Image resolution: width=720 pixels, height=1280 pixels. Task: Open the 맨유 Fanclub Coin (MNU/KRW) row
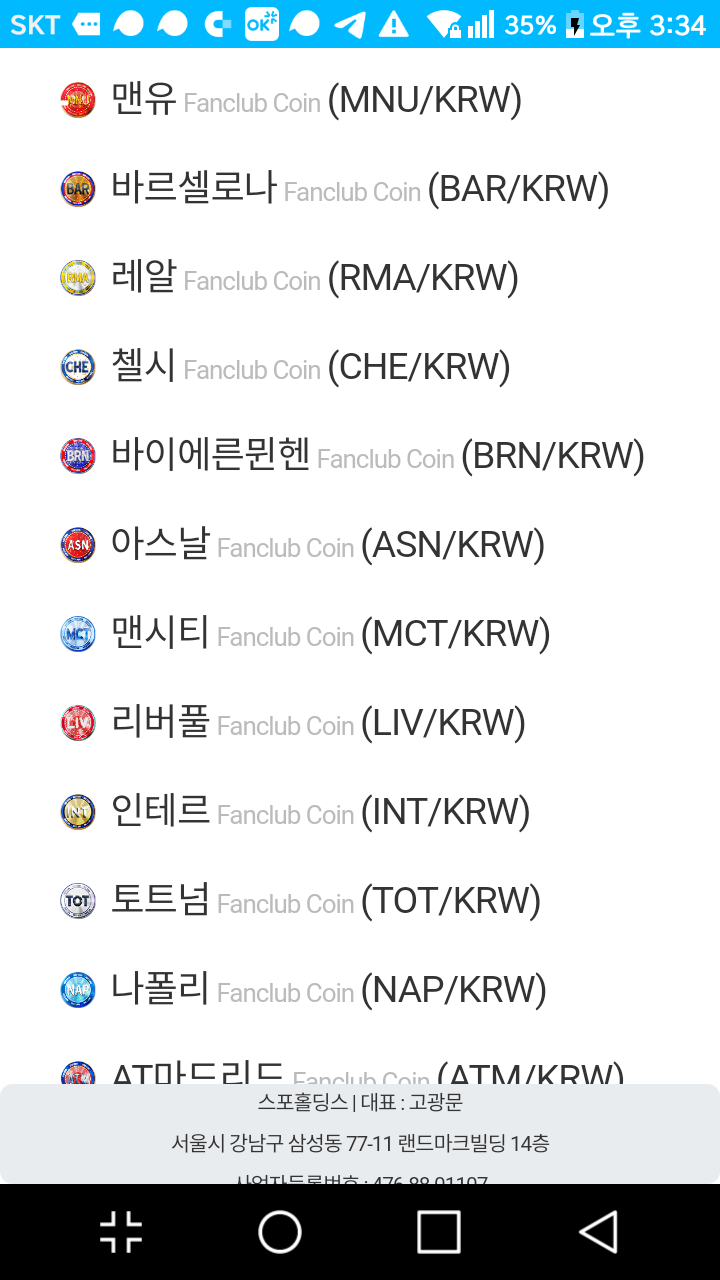(291, 100)
